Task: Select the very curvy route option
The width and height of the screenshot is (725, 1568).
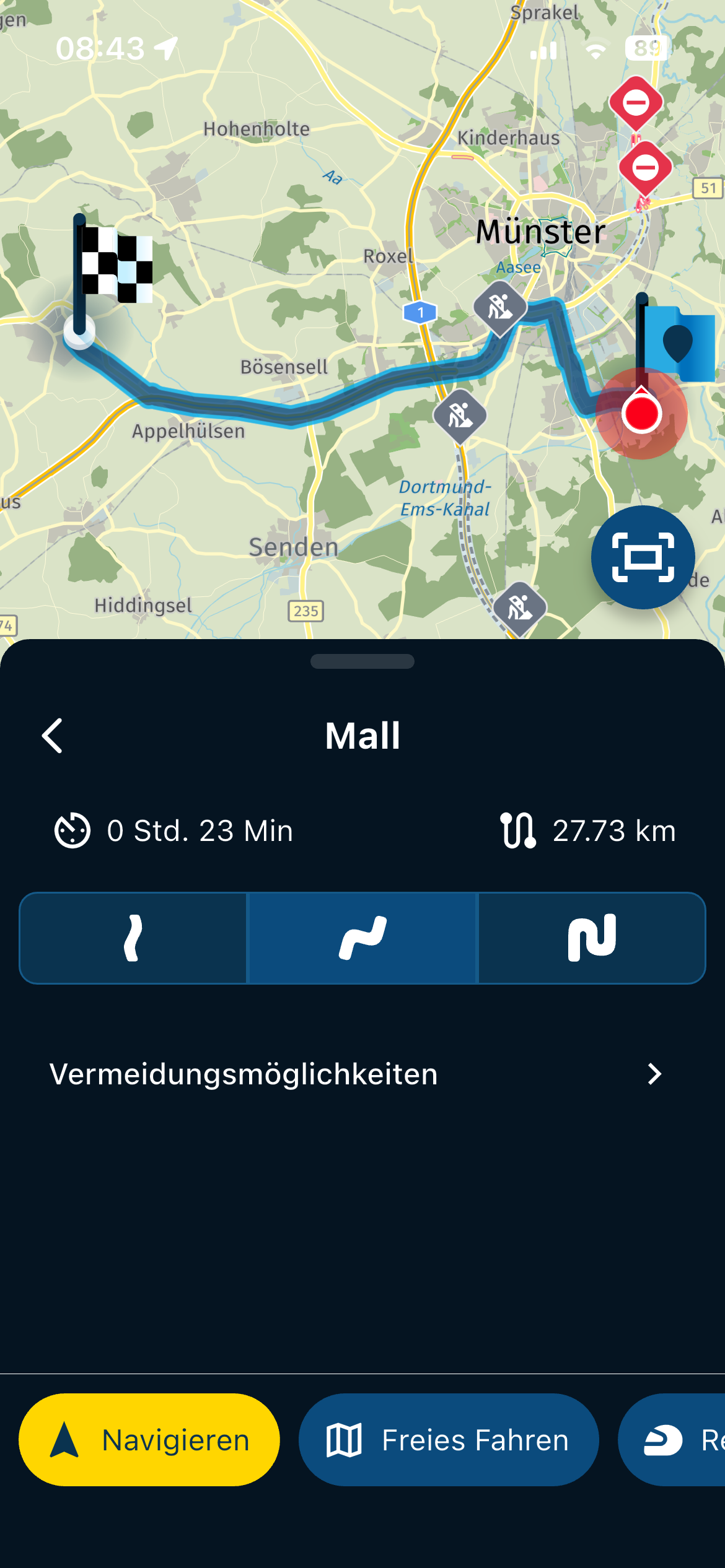Action: click(x=592, y=938)
